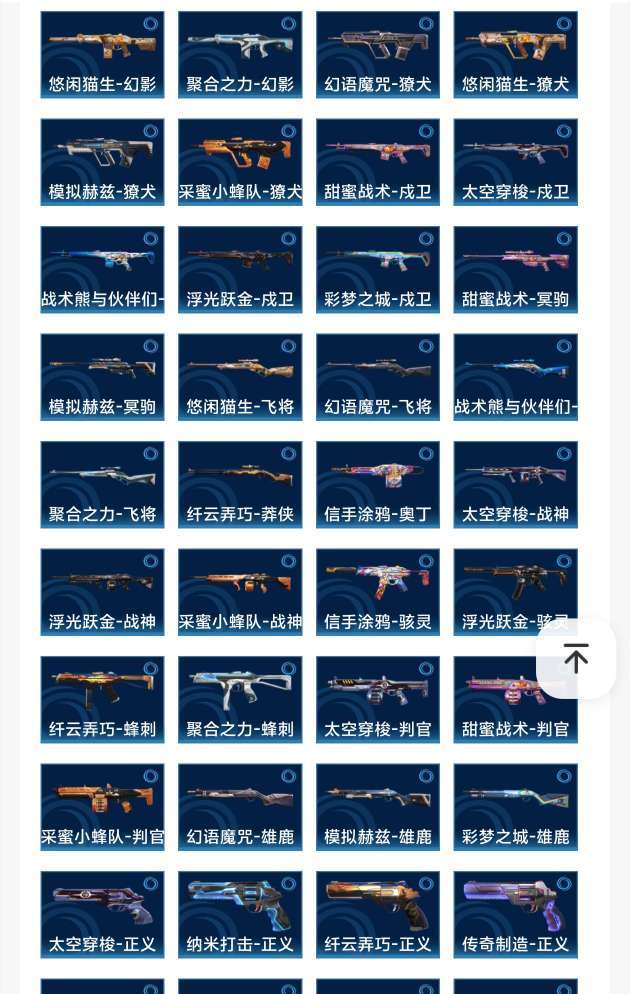
Task: Open the 悠闲猫生-幻影 skin tile
Action: [102, 55]
